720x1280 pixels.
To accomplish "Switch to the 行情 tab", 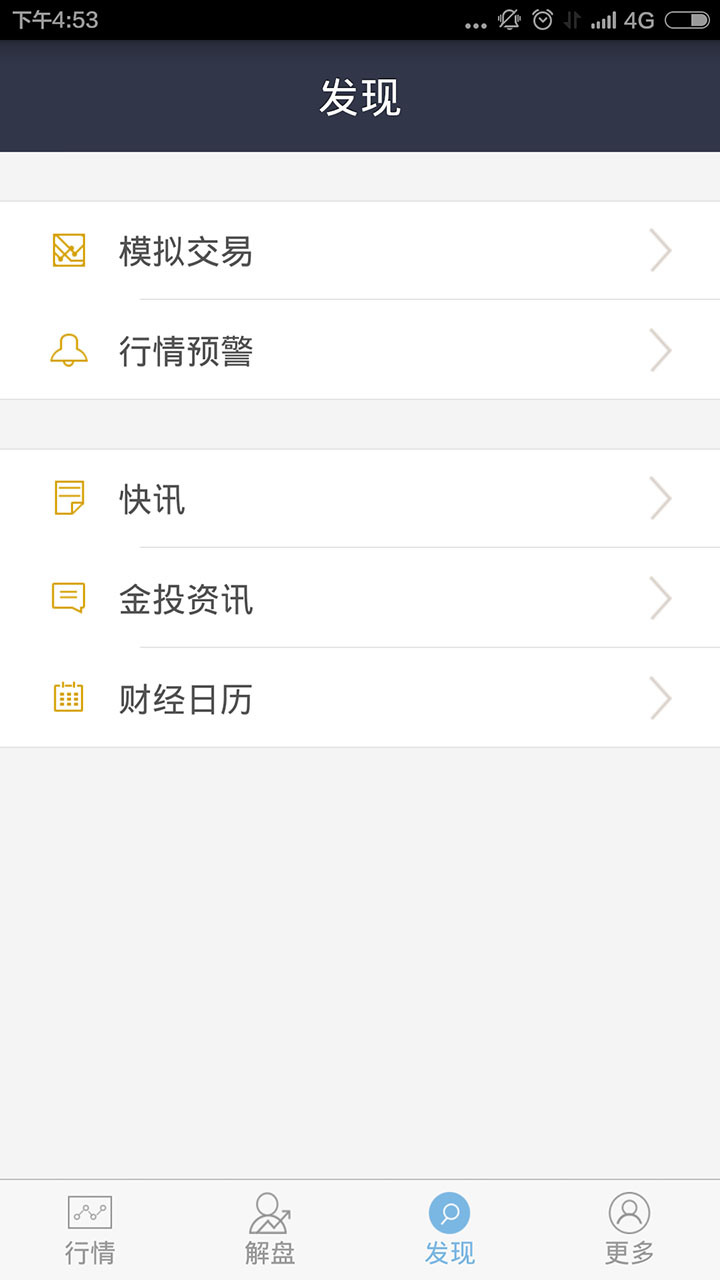I will coord(90,1230).
